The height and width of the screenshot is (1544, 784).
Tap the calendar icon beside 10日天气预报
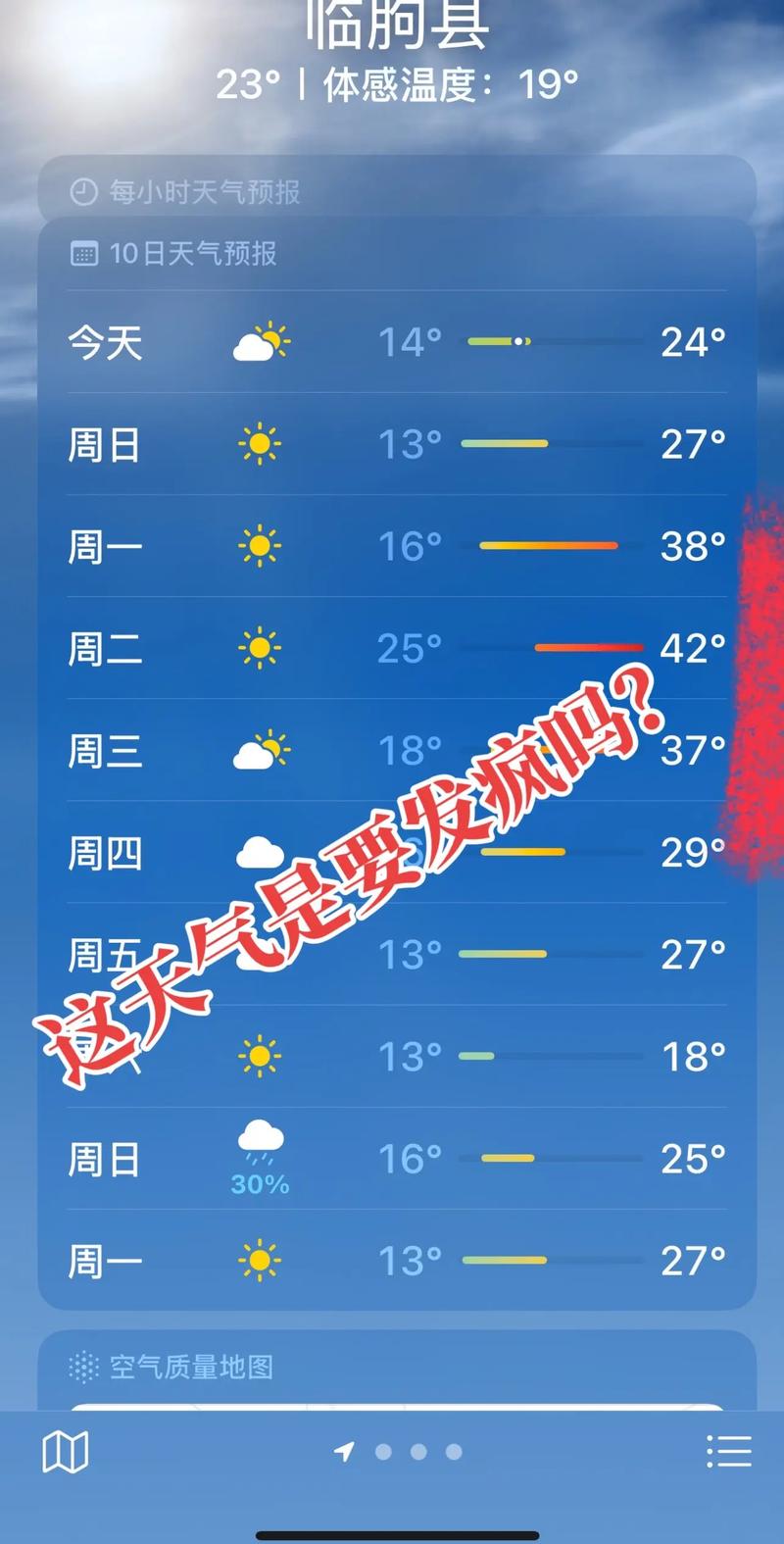click(86, 253)
